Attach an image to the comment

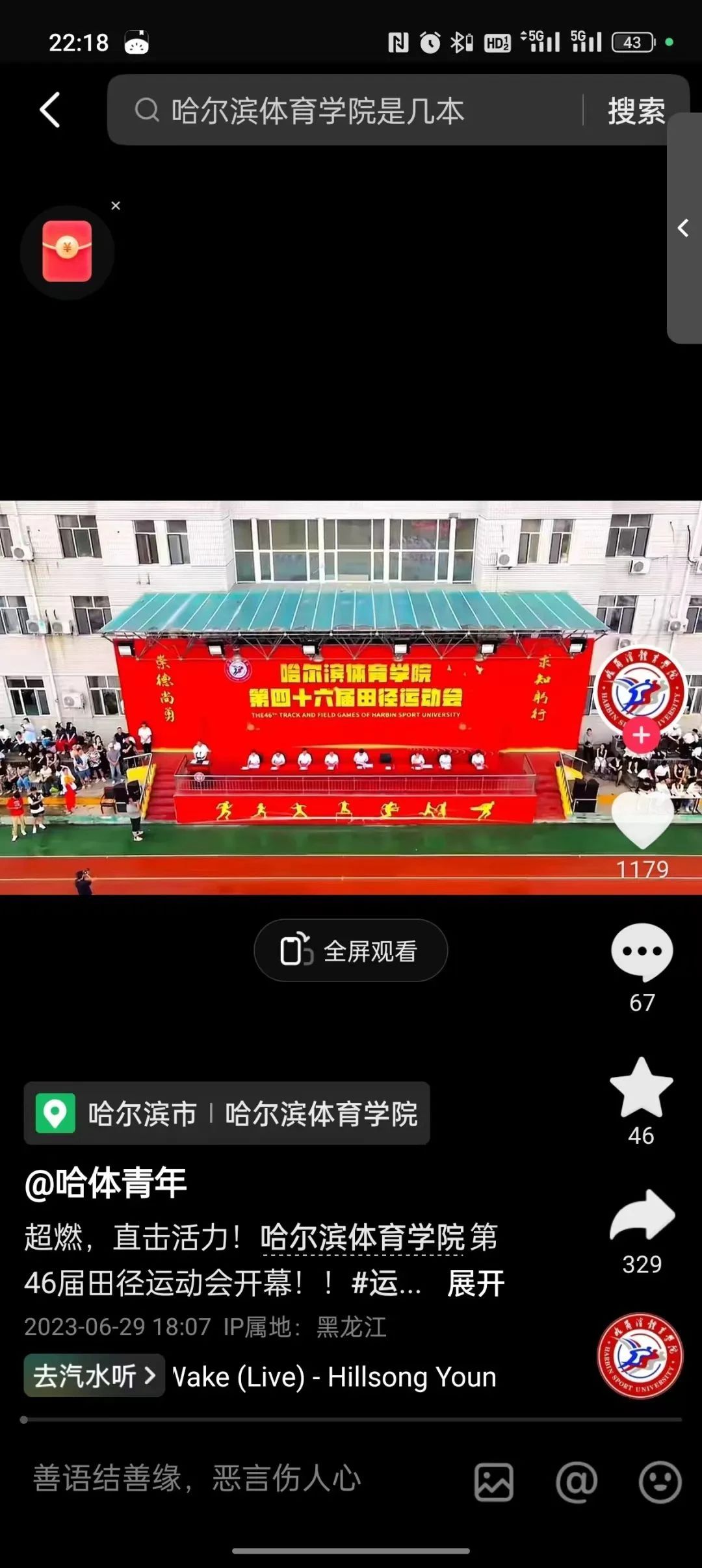coord(494,1482)
